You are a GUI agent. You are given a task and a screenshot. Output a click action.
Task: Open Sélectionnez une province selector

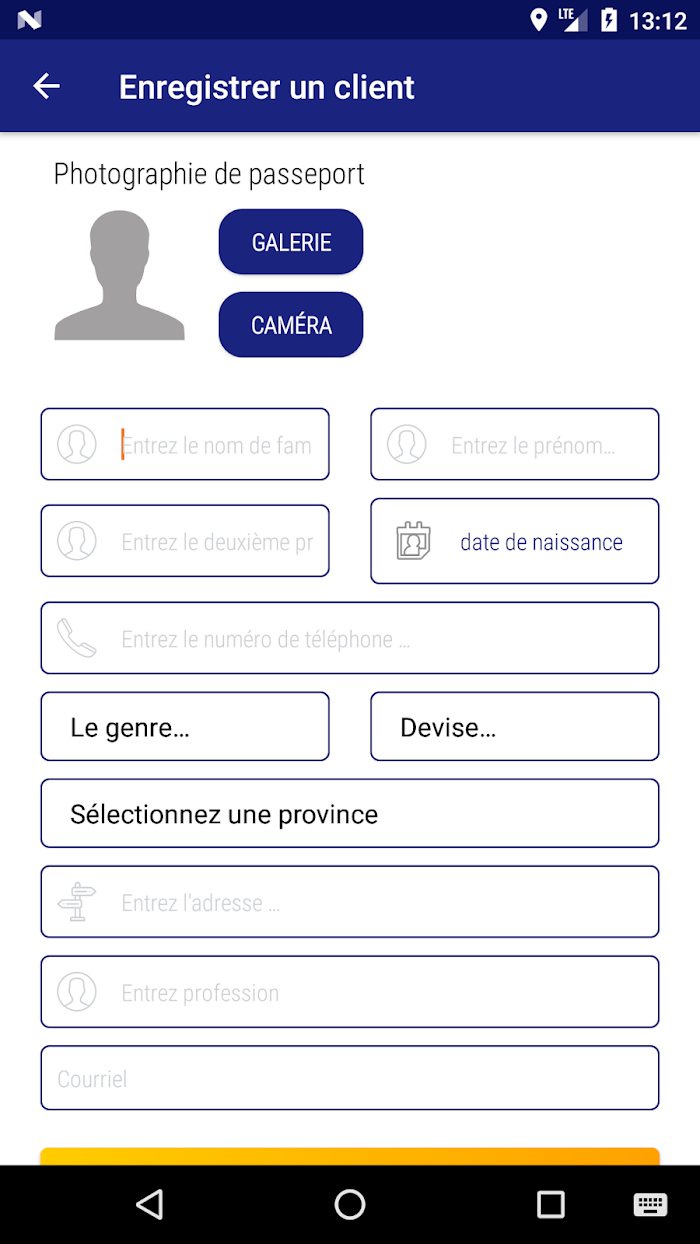[350, 814]
